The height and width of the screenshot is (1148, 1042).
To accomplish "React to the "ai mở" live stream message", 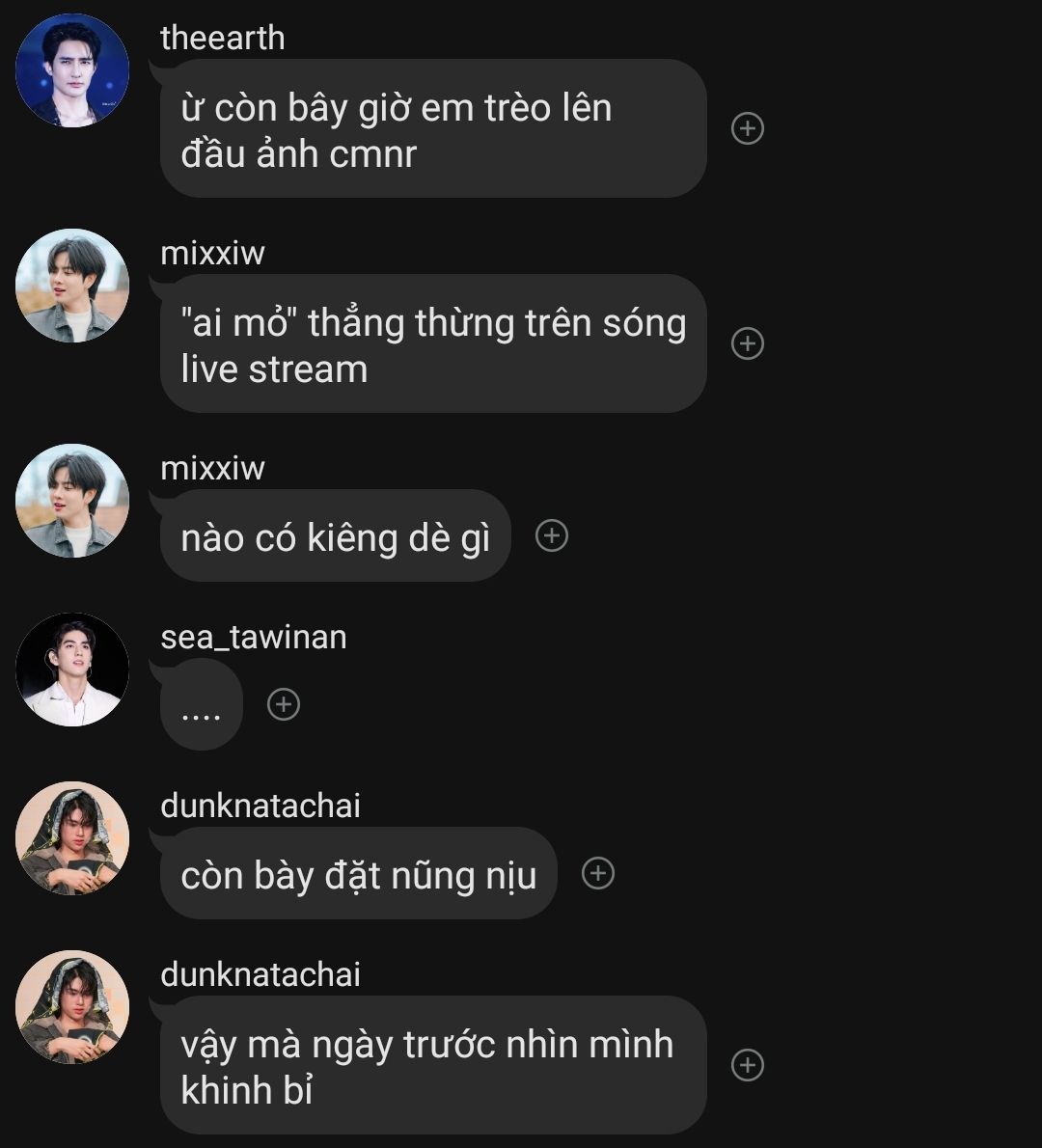I will click(748, 343).
